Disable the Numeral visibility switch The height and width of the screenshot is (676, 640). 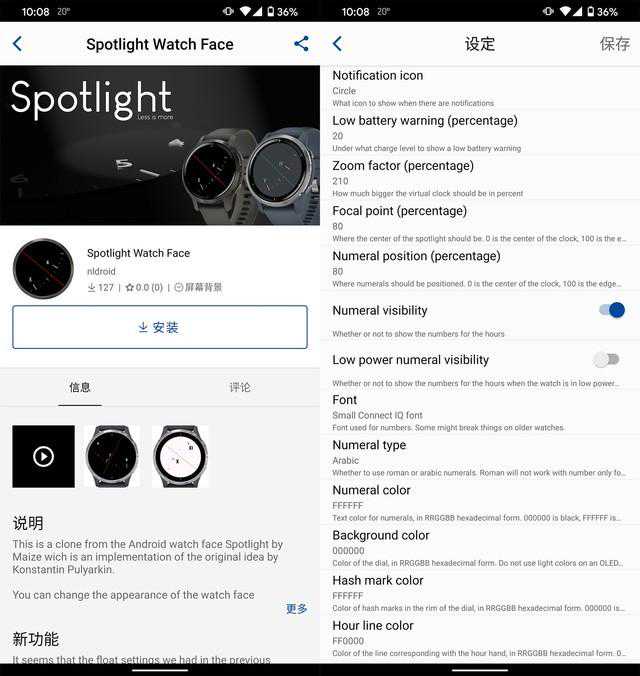[x=611, y=310]
